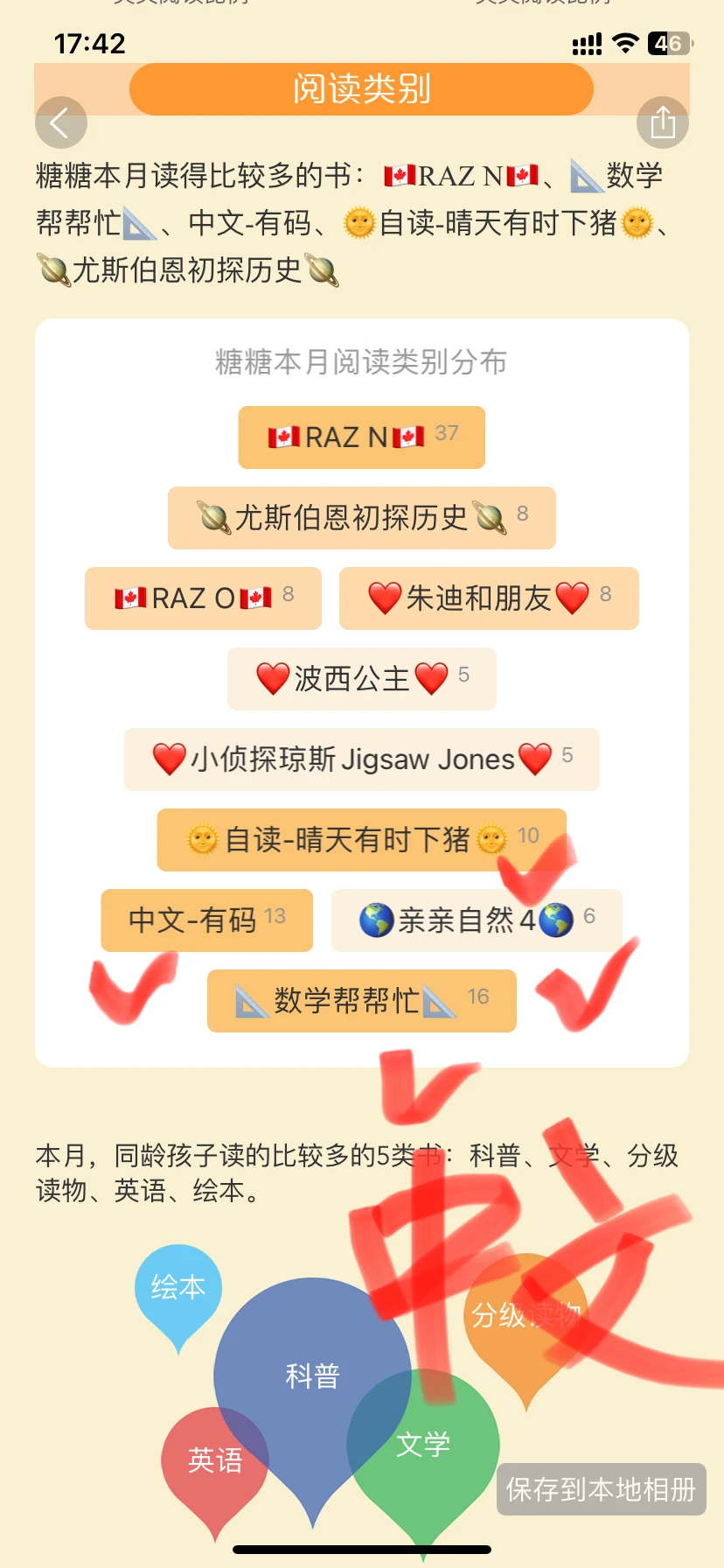Image resolution: width=724 pixels, height=1568 pixels.
Task: Select the 数学帮帮忙 category chip
Action: pyautogui.click(x=361, y=1001)
